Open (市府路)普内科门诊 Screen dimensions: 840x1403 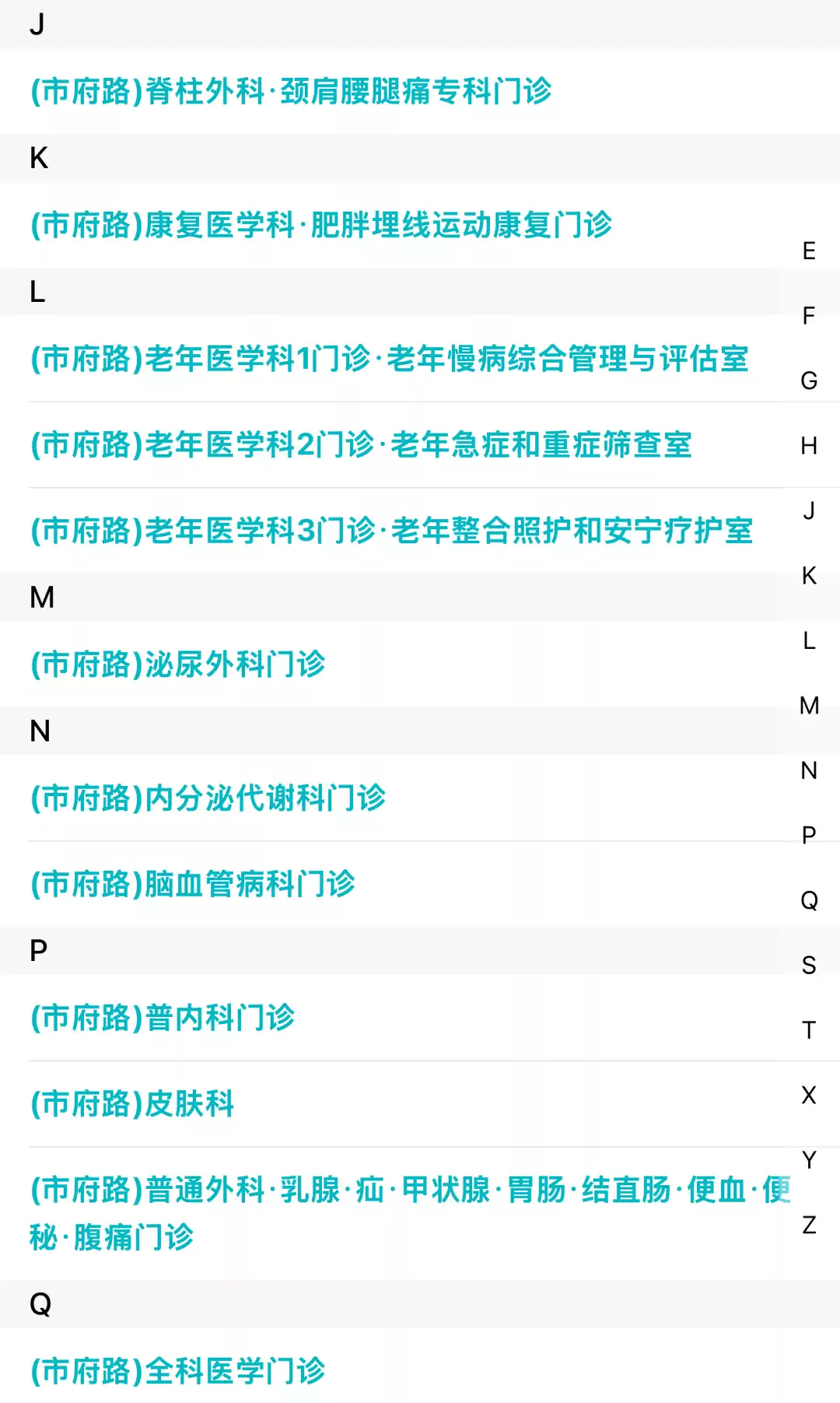pos(163,1017)
